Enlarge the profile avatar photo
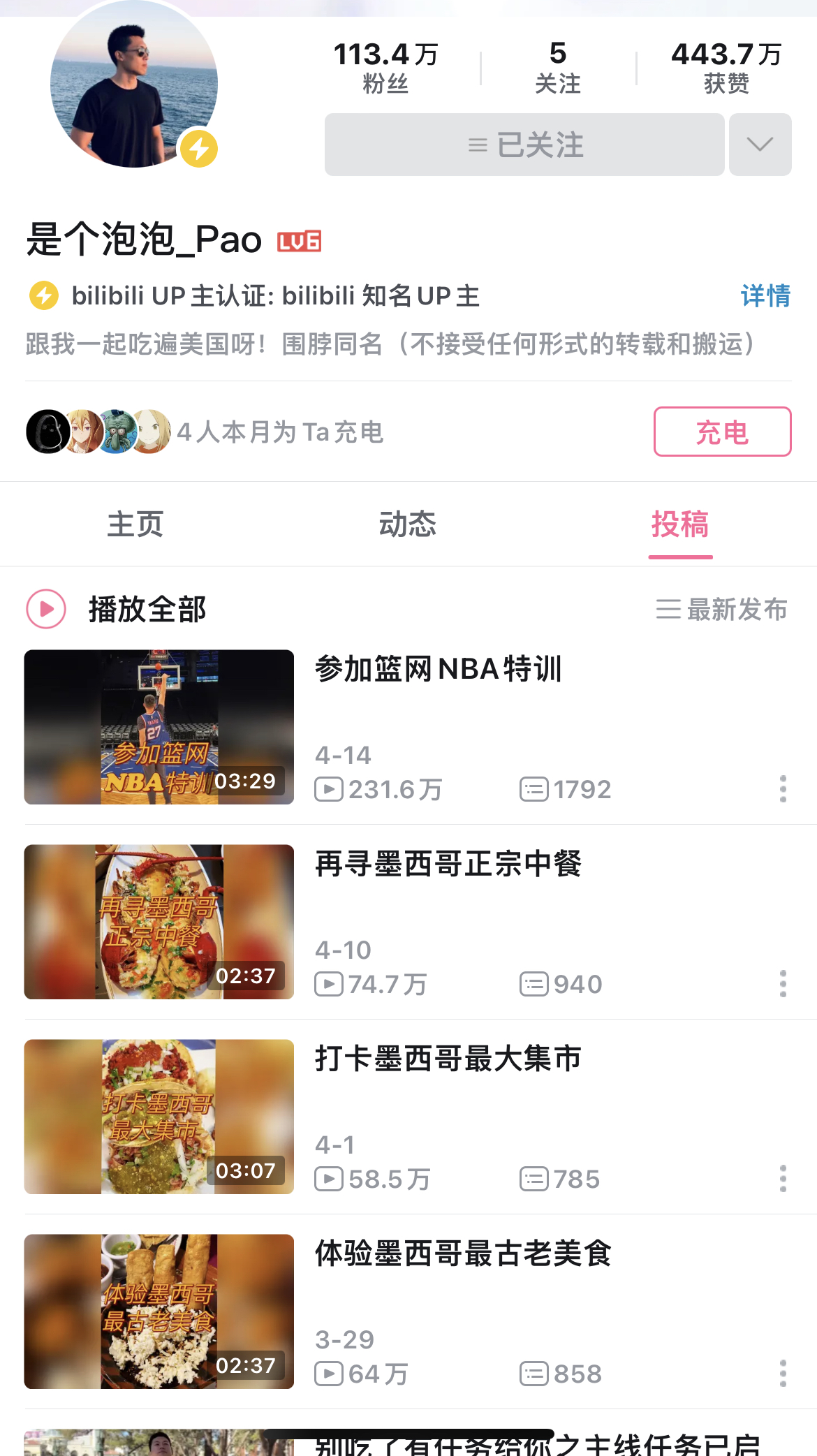This screenshot has width=817, height=1456. pos(134,84)
